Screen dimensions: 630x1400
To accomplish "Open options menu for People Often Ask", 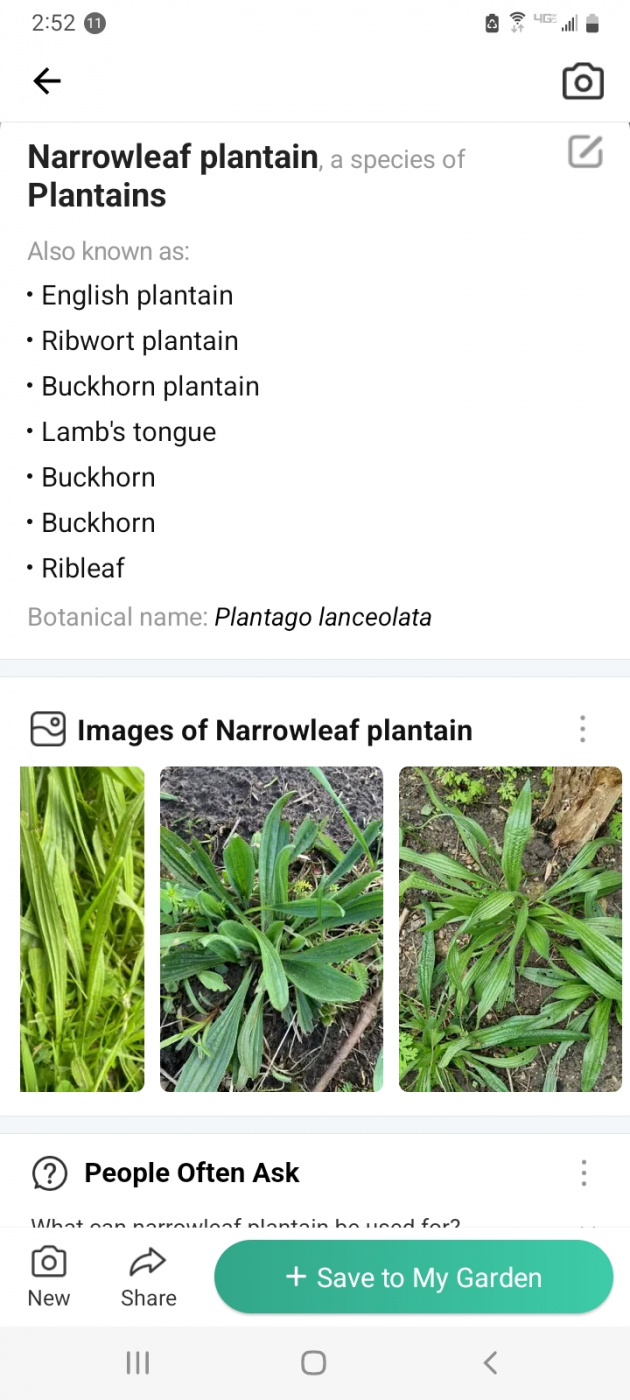I will 583,1172.
